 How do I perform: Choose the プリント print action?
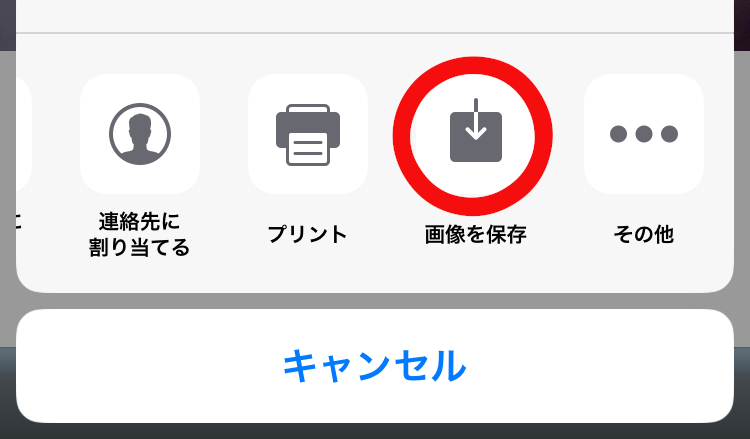tap(308, 134)
